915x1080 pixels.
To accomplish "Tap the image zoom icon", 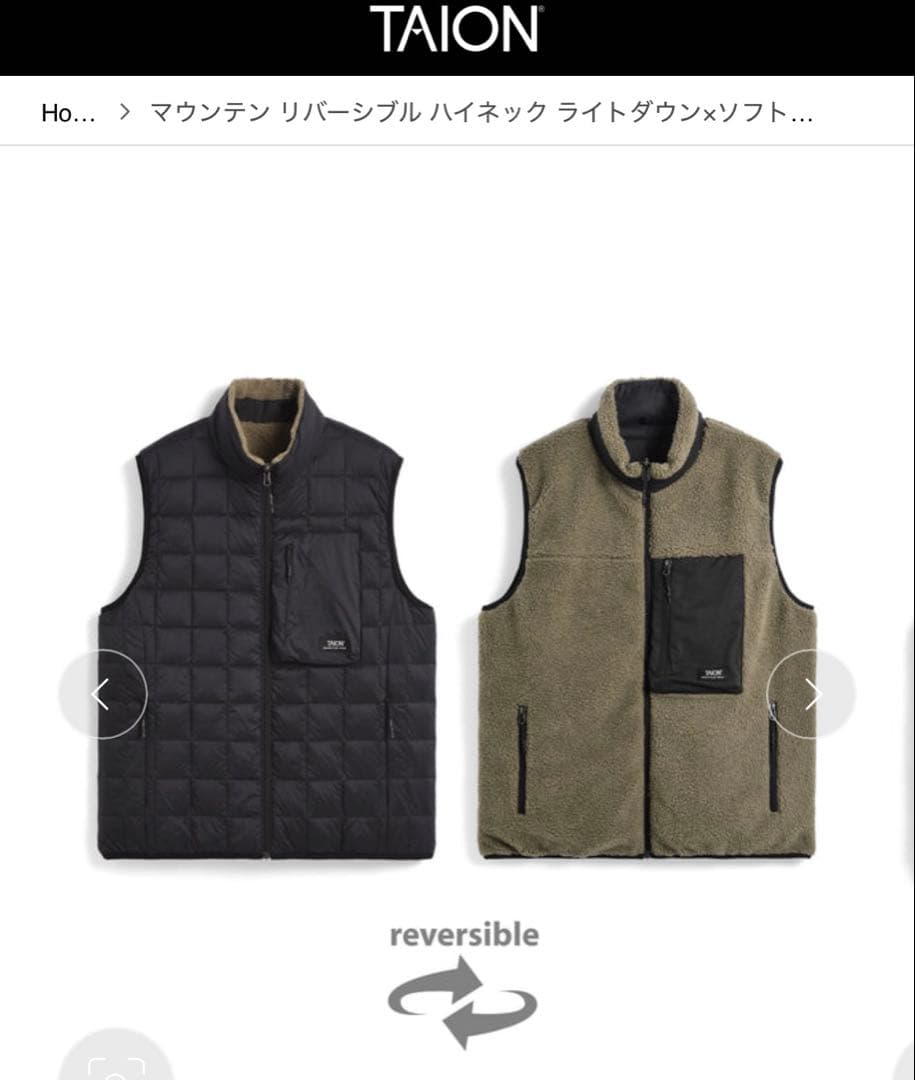I will (115, 1062).
